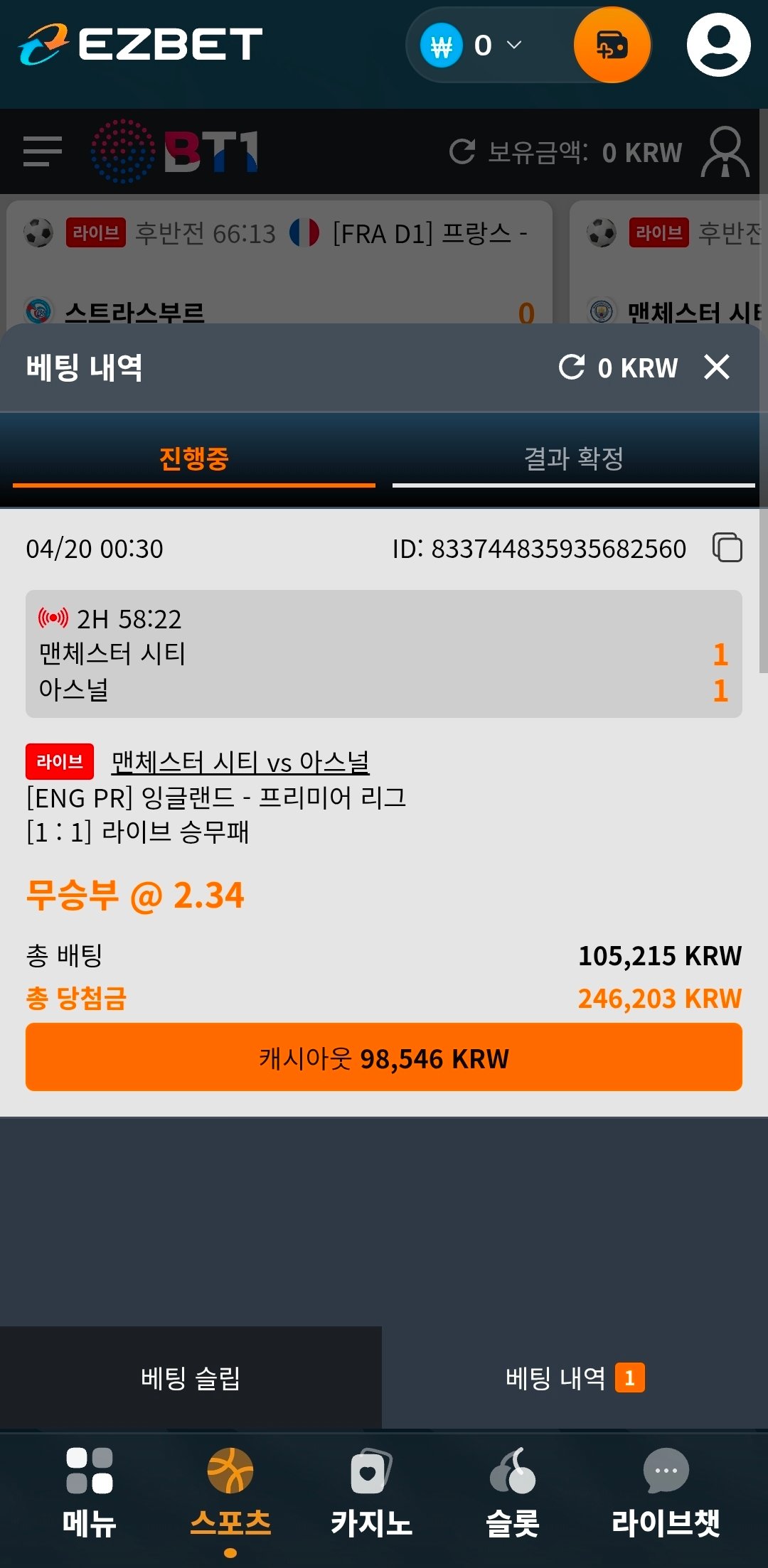Open the orange wallet deposit button
768x1568 pixels.
pos(612,45)
